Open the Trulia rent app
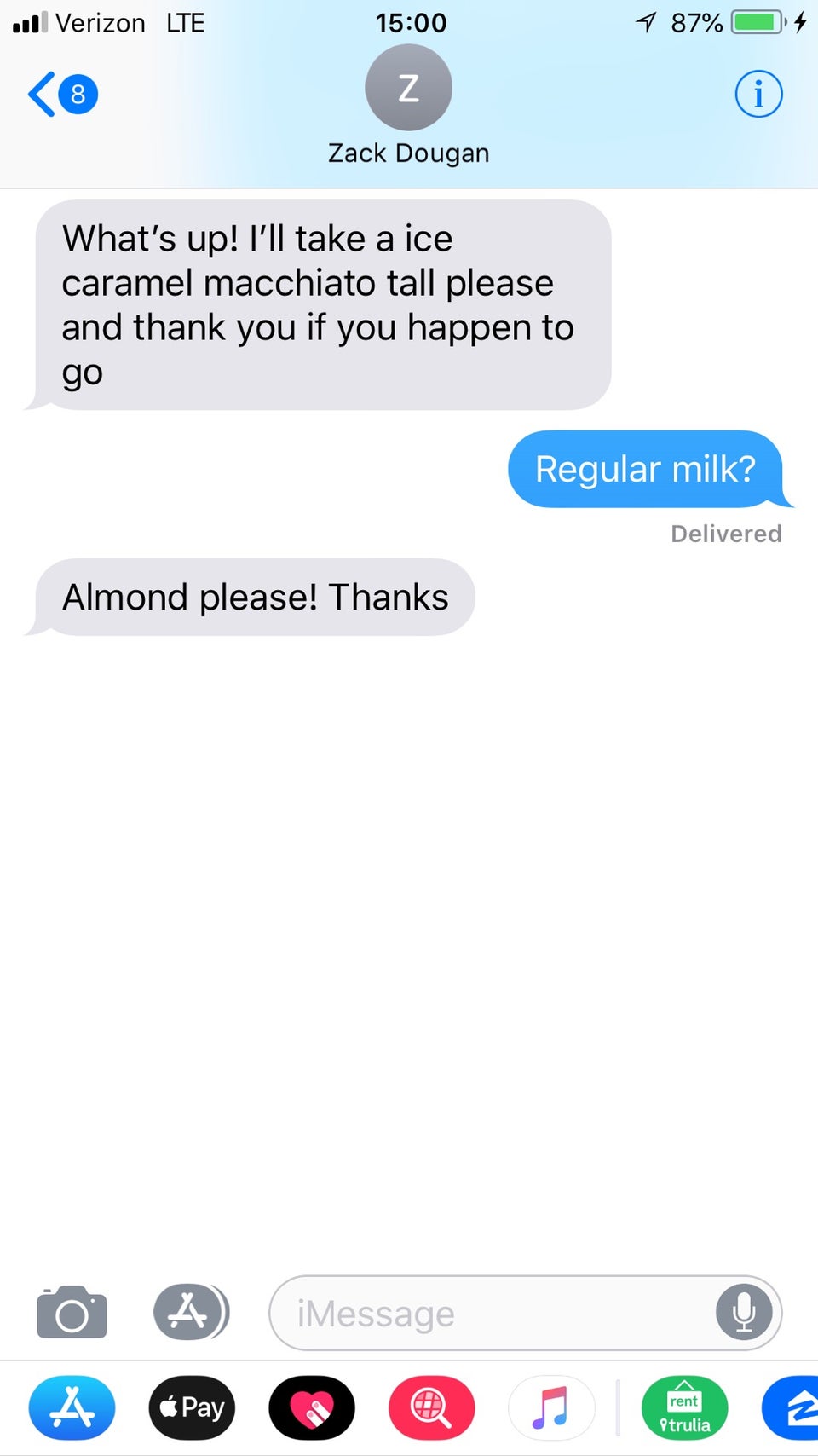Image resolution: width=818 pixels, height=1456 pixels. (x=684, y=1407)
